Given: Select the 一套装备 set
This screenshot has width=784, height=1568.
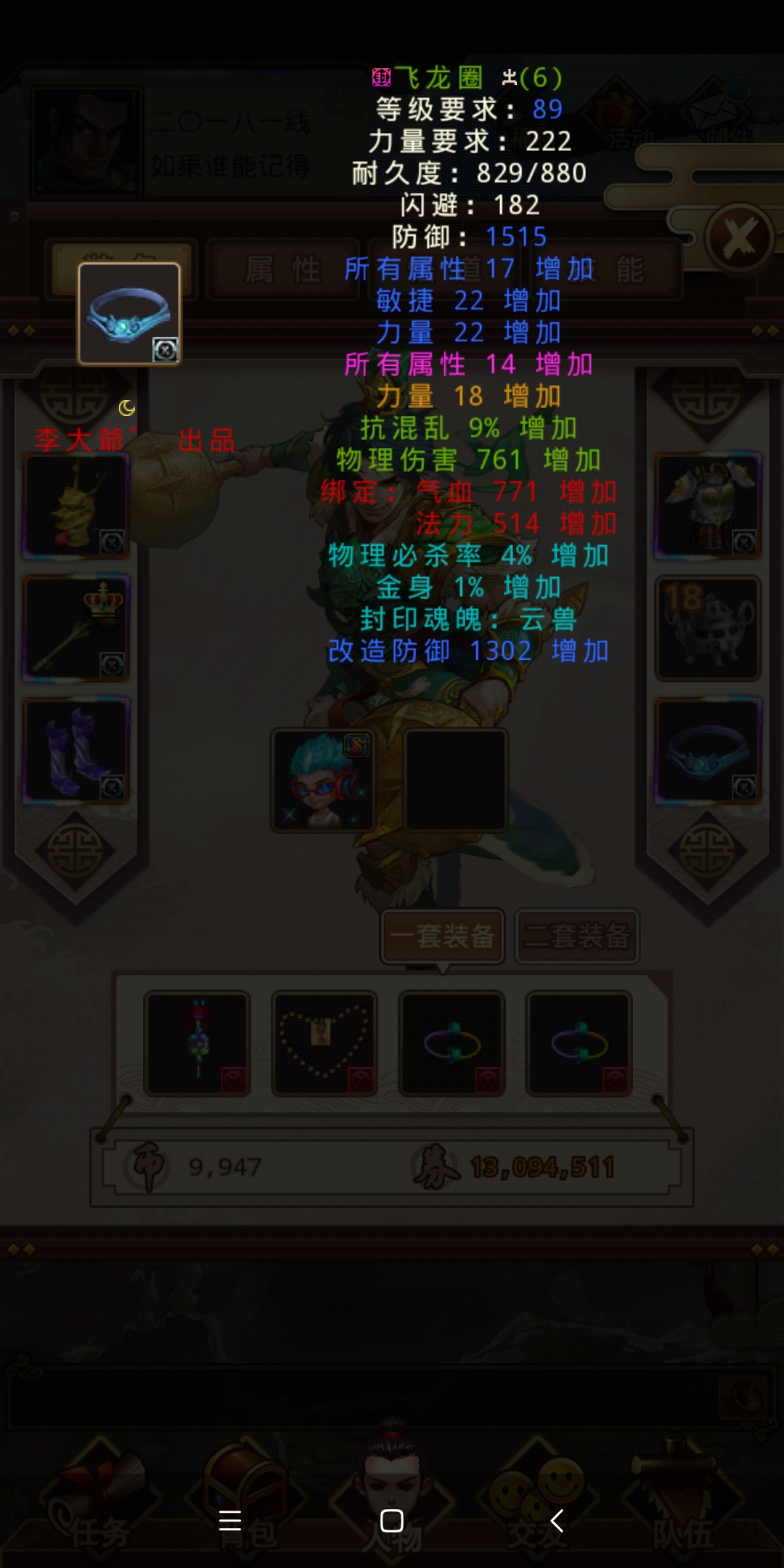Looking at the screenshot, I should tap(443, 936).
